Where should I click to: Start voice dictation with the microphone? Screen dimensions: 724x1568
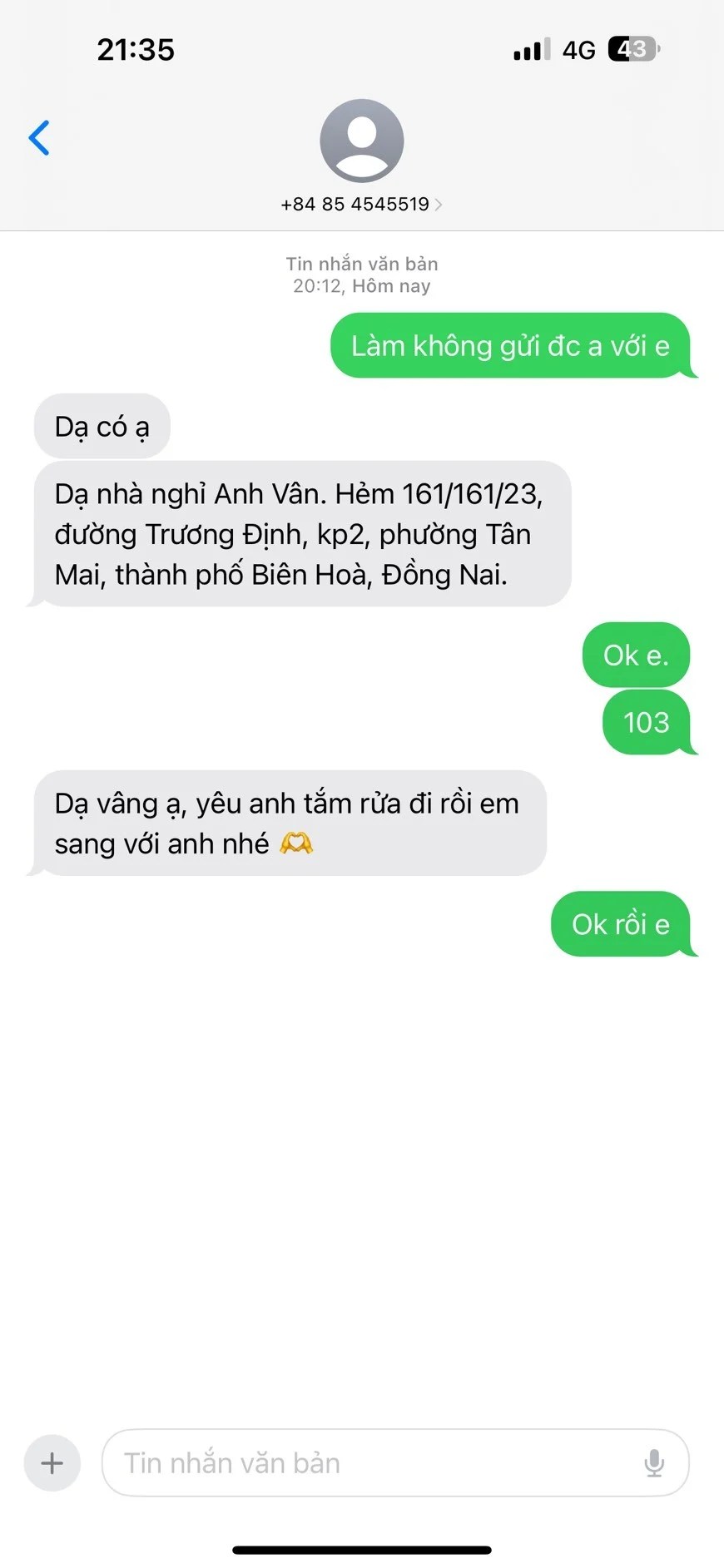(x=654, y=1462)
